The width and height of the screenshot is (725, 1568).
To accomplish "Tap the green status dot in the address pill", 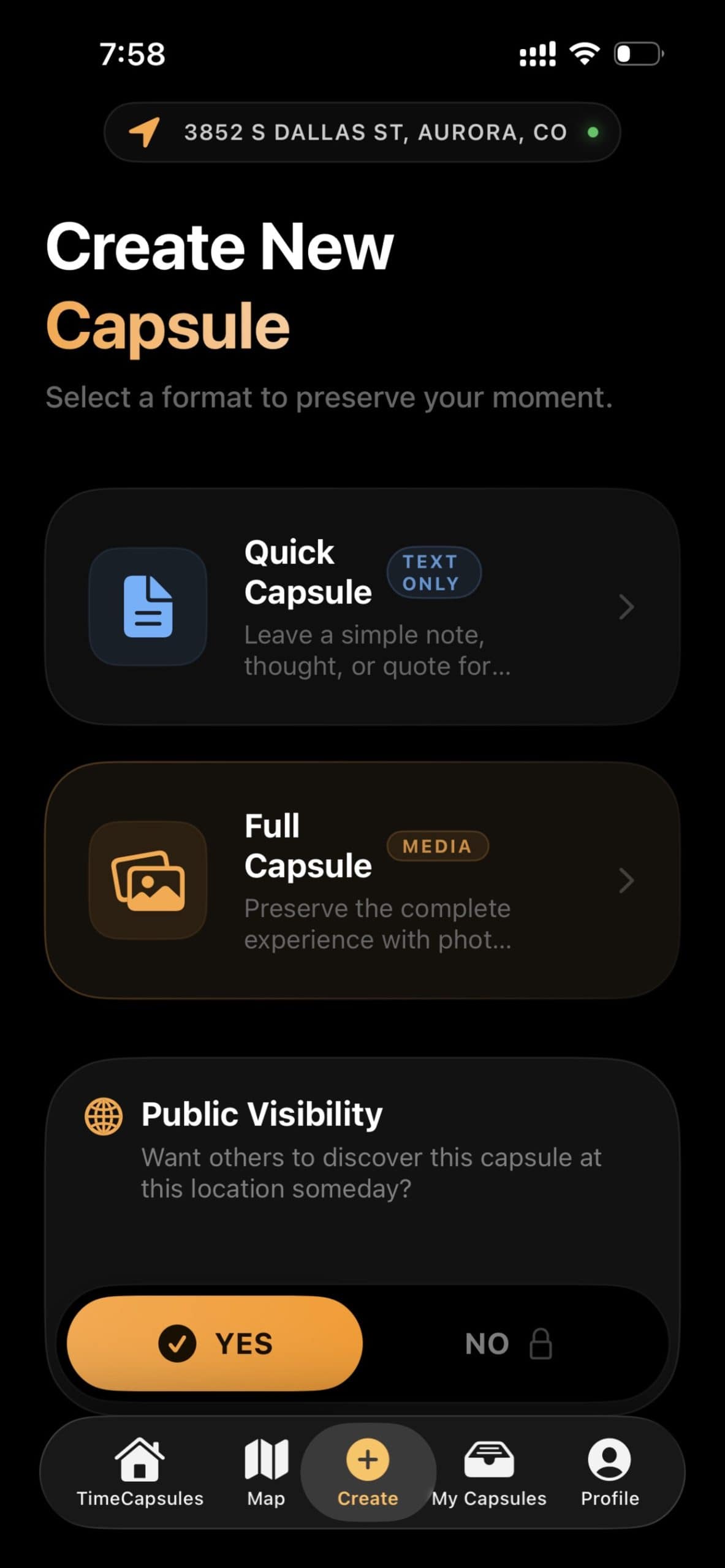I will coord(593,132).
